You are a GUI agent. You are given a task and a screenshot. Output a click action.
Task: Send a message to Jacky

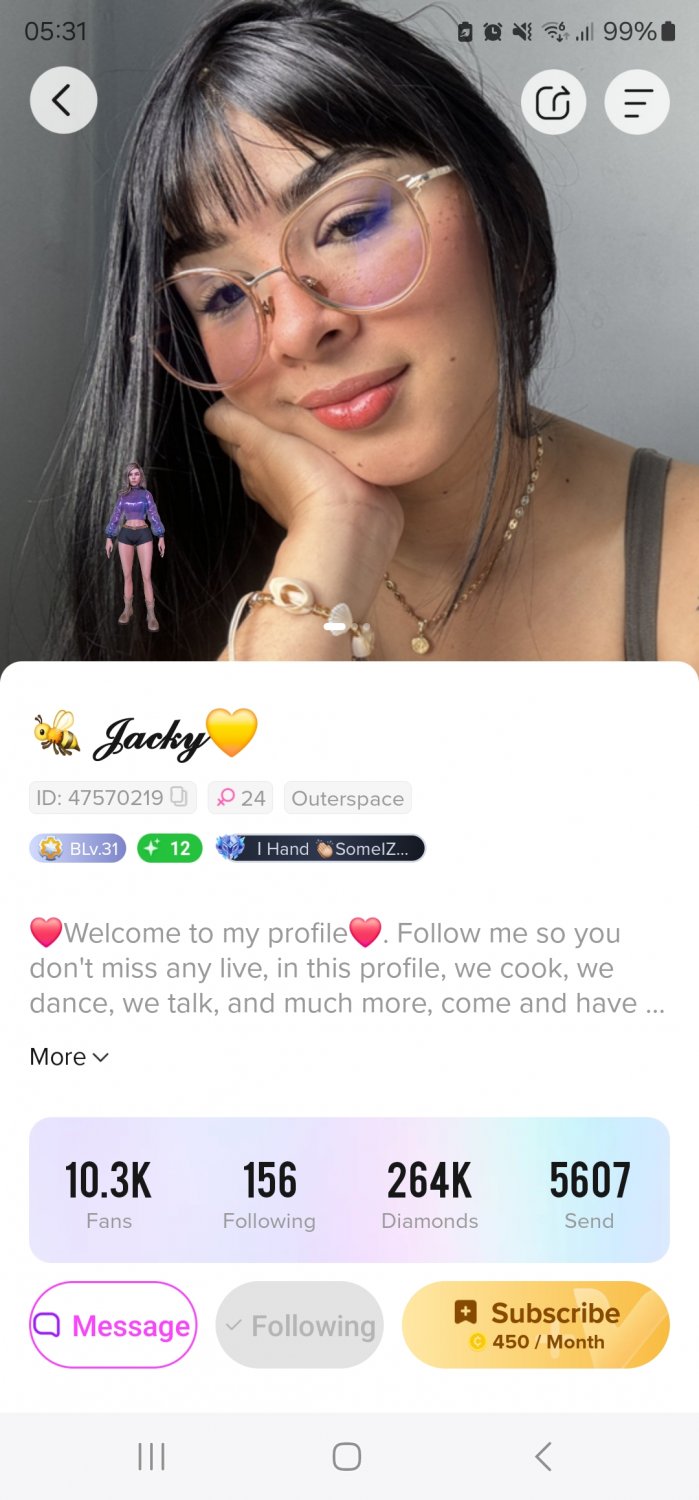coord(113,1325)
